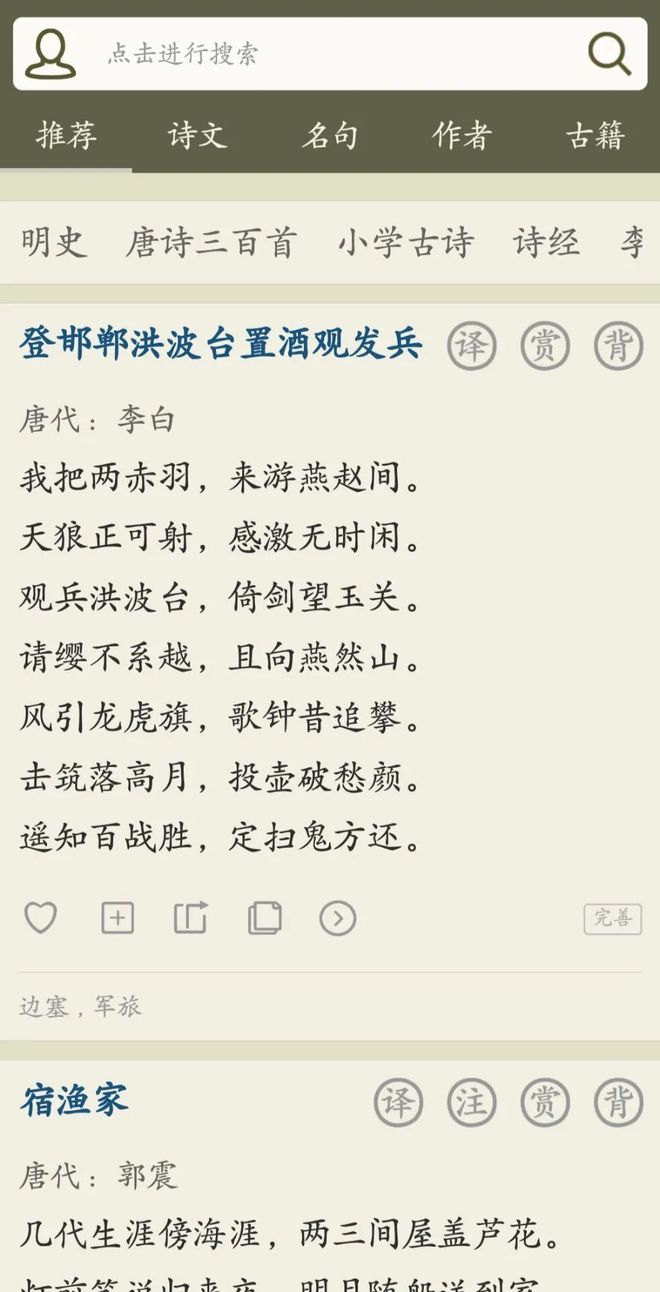Tap the magnifier search icon

(609, 54)
